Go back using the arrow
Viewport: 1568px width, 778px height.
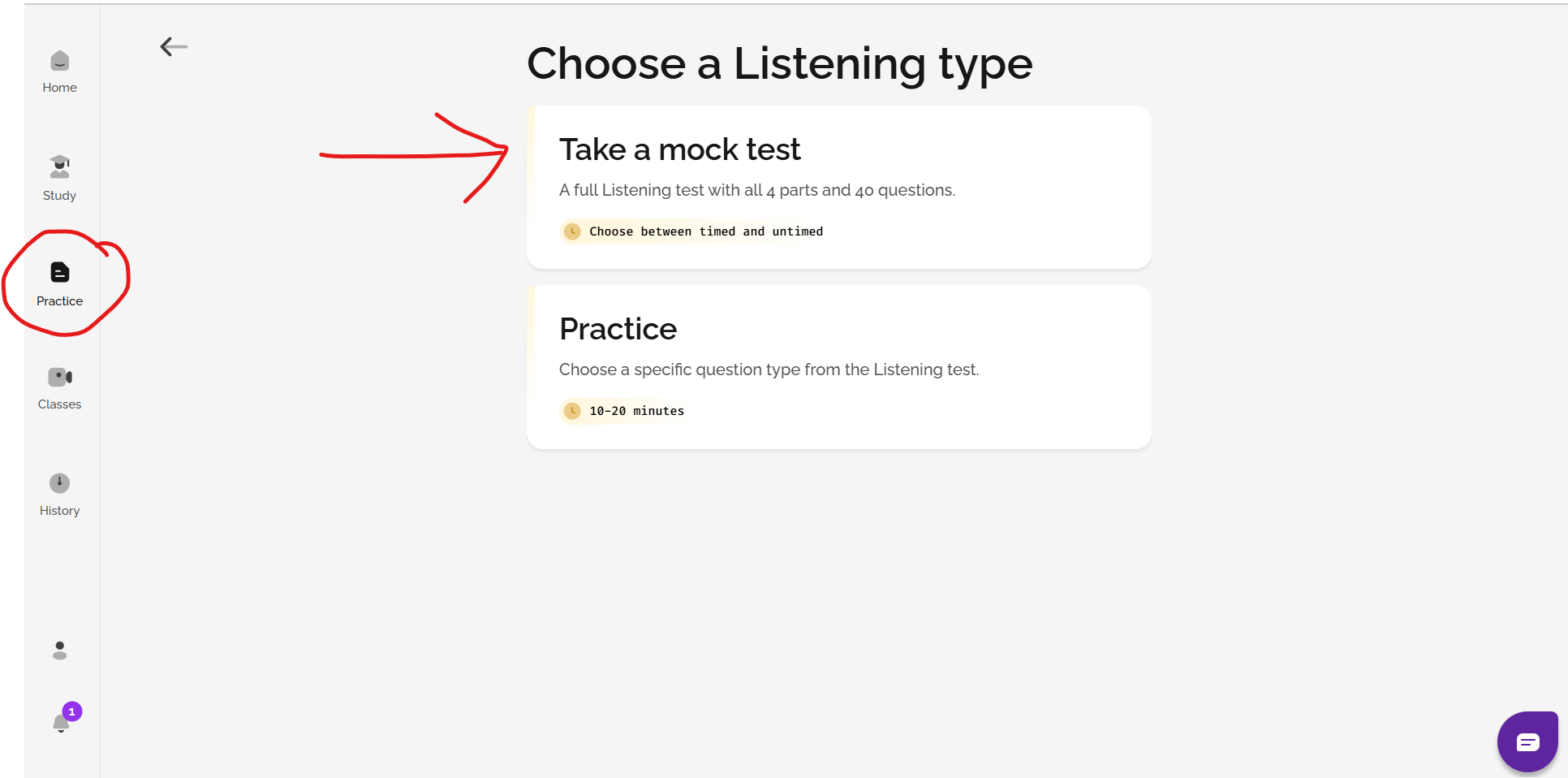(174, 47)
